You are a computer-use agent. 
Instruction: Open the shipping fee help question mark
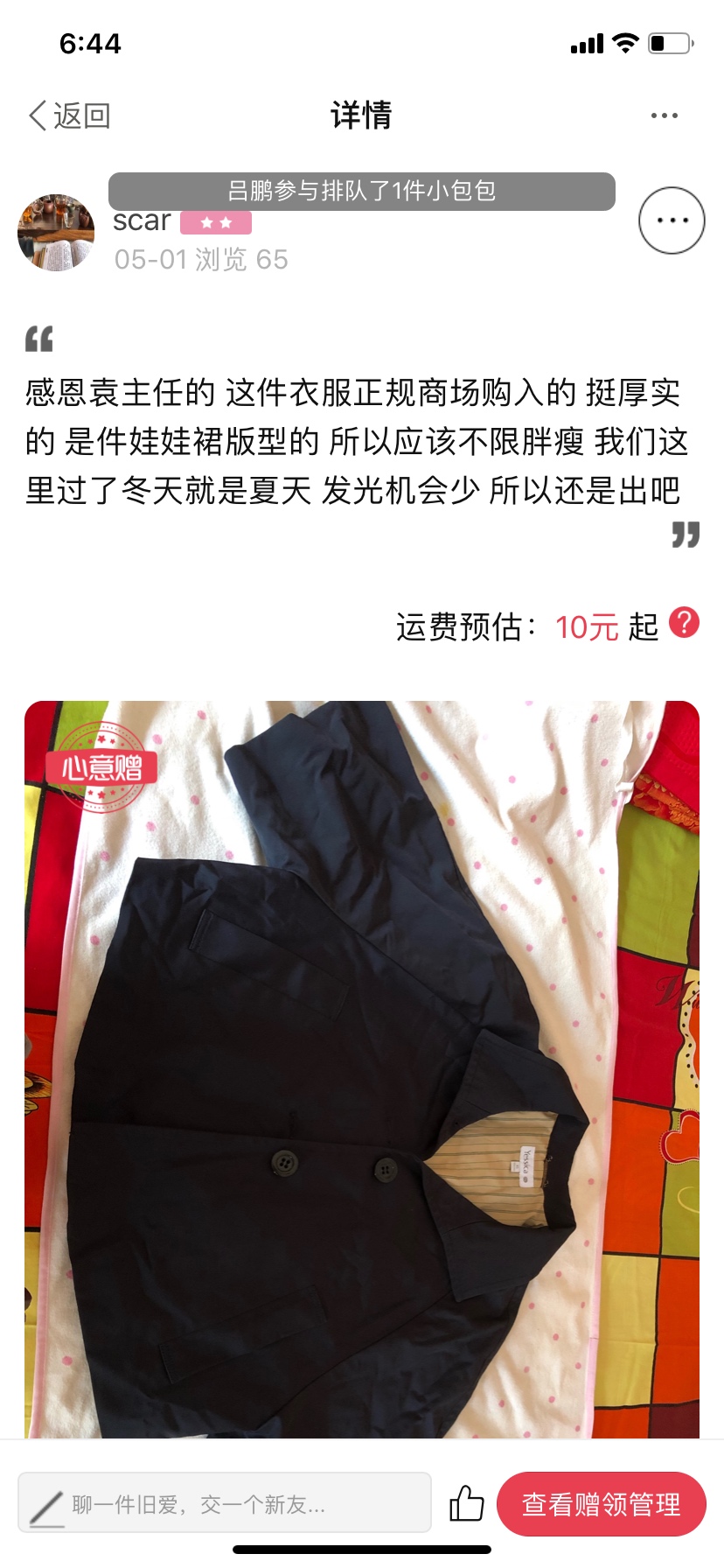pyautogui.click(x=684, y=623)
